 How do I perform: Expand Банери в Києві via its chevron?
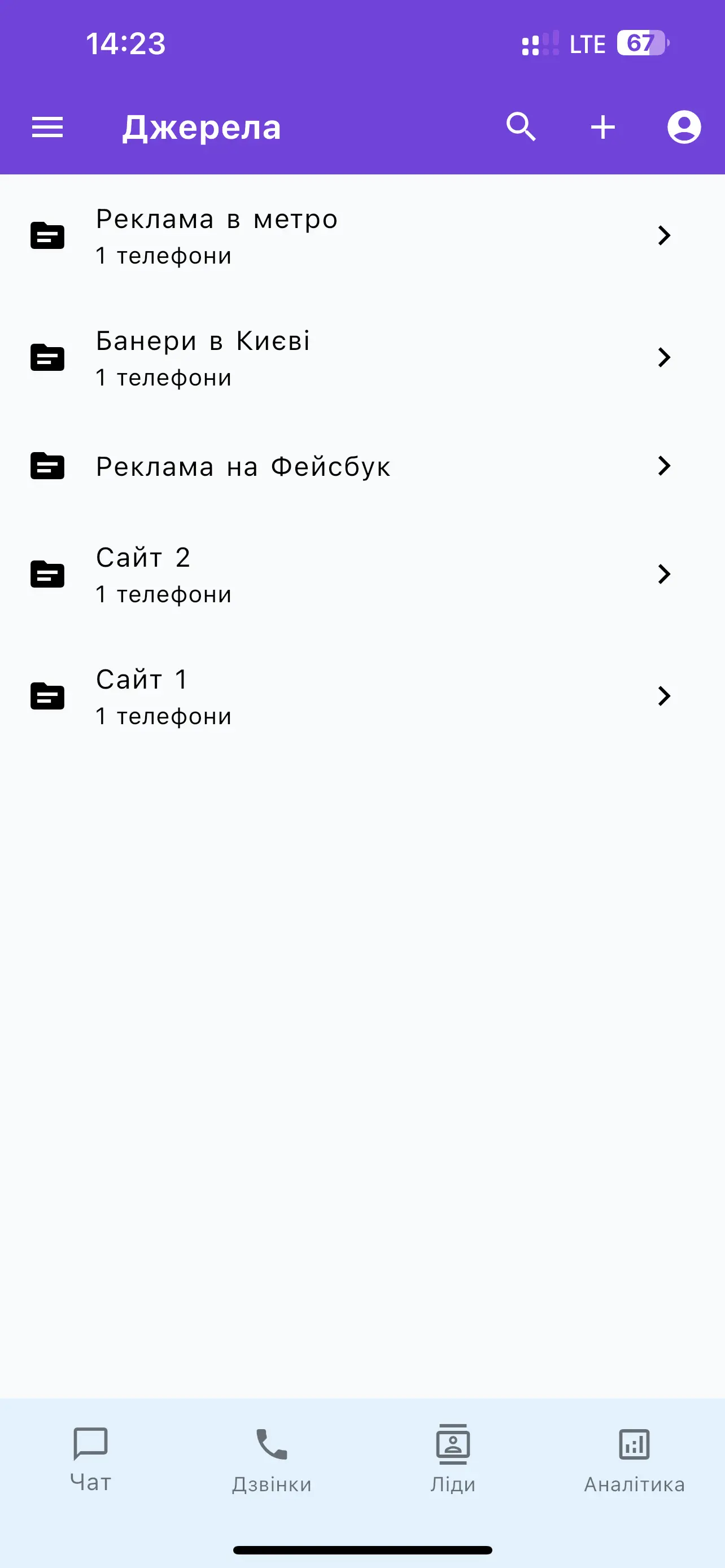pos(665,358)
